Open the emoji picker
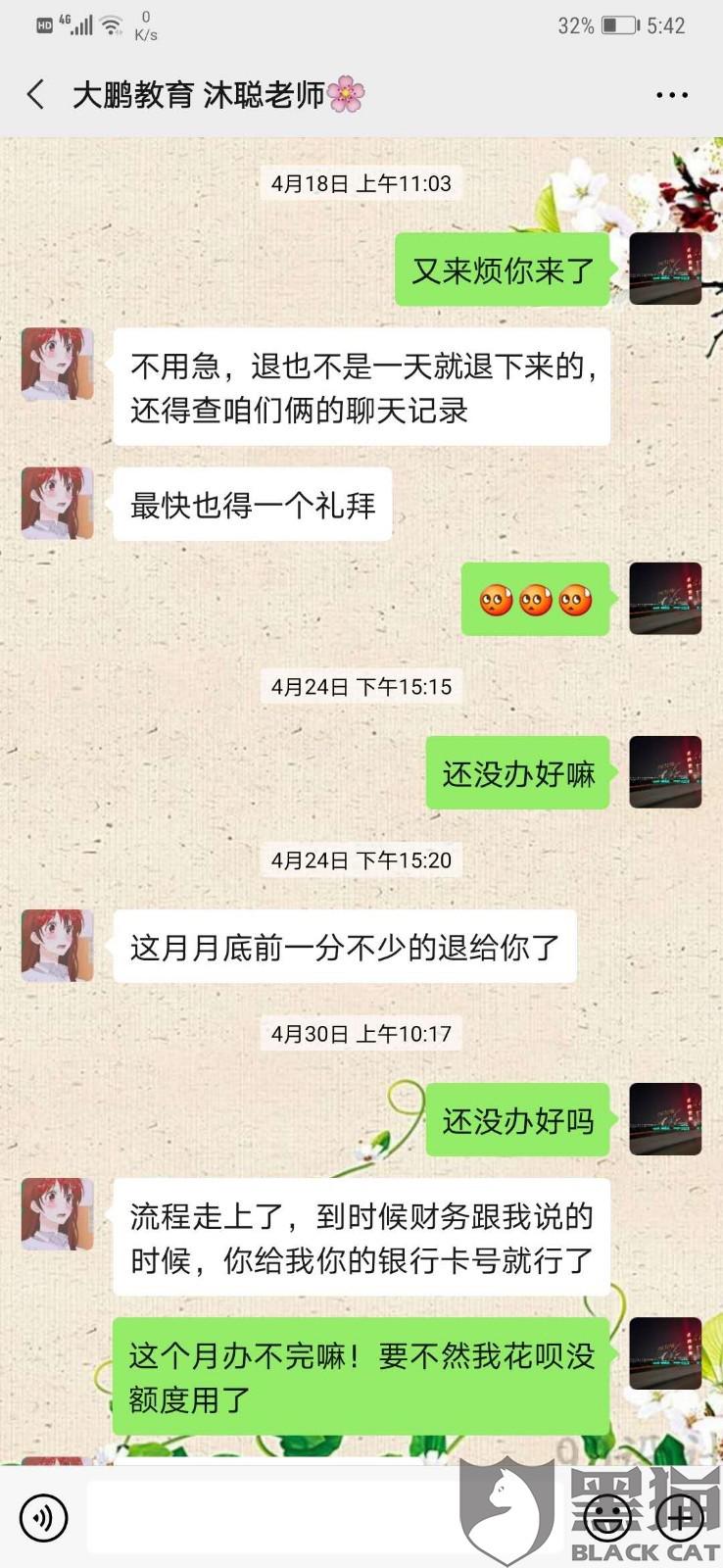Viewport: 723px width, 1568px height. pyautogui.click(x=607, y=1518)
